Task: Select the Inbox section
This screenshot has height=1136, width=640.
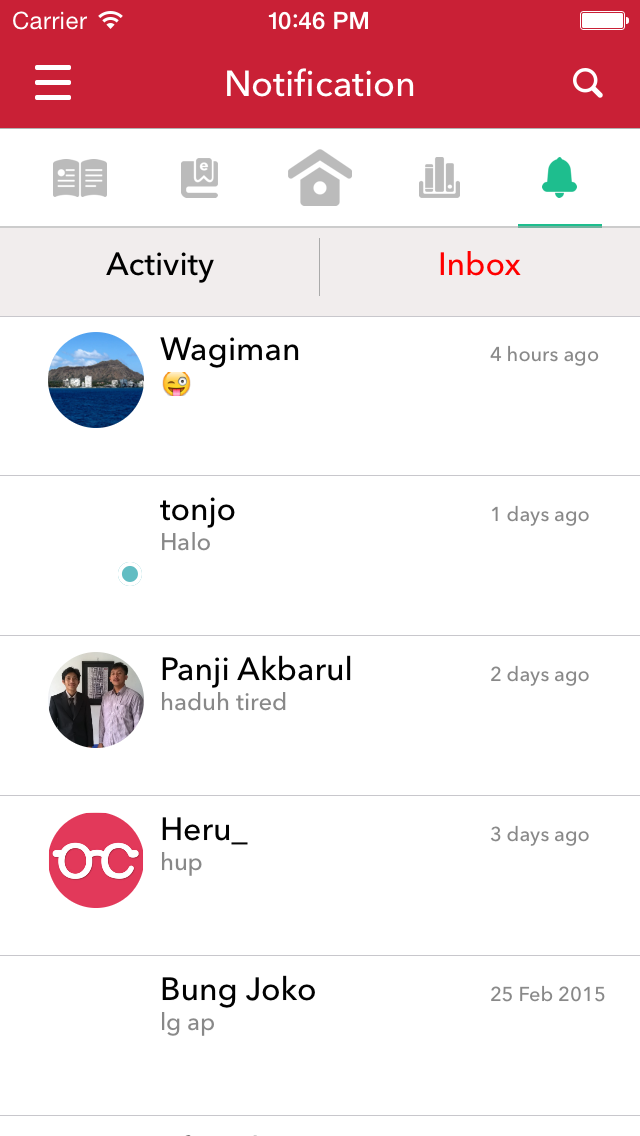Action: pyautogui.click(x=479, y=266)
